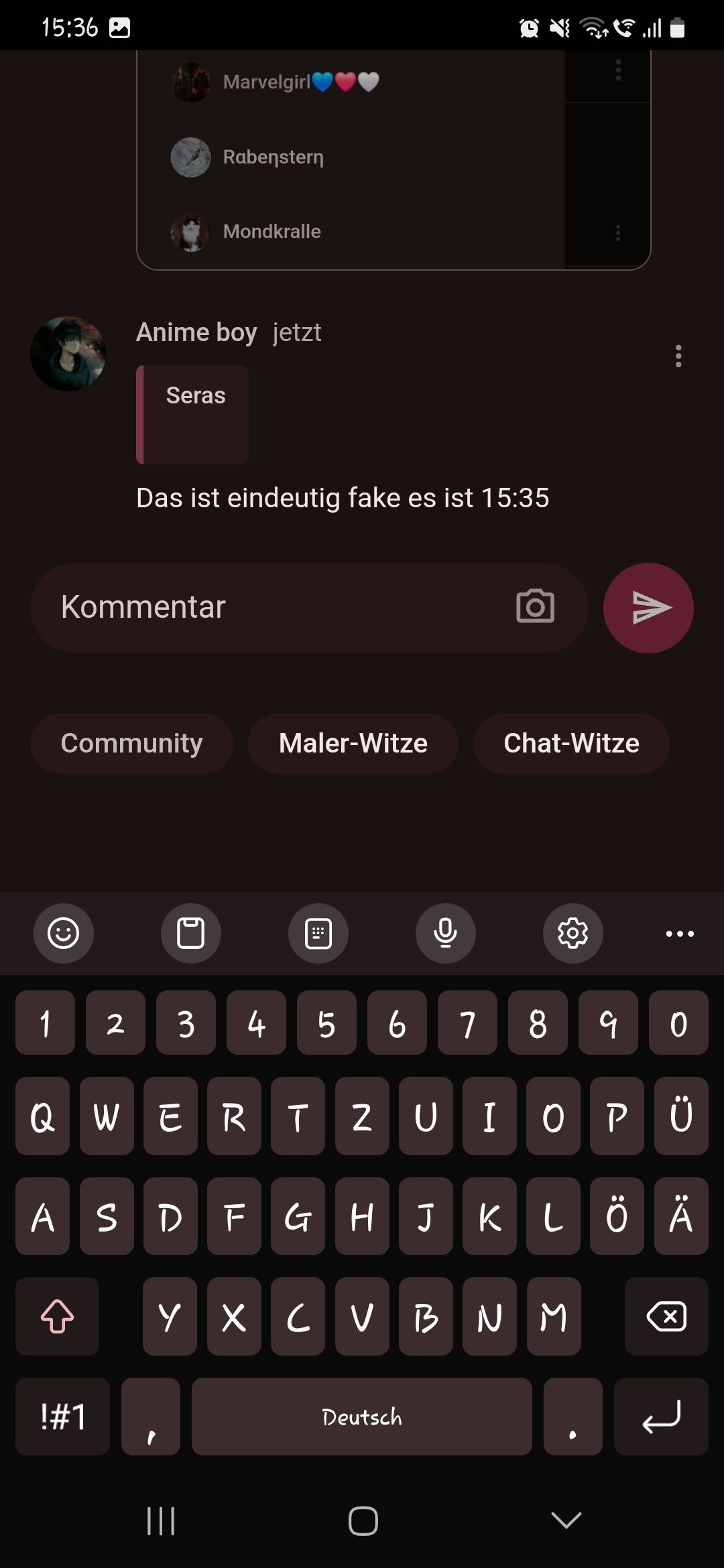724x1568 pixels.
Task: Open the emoji picker on the keyboard
Action: tap(64, 933)
